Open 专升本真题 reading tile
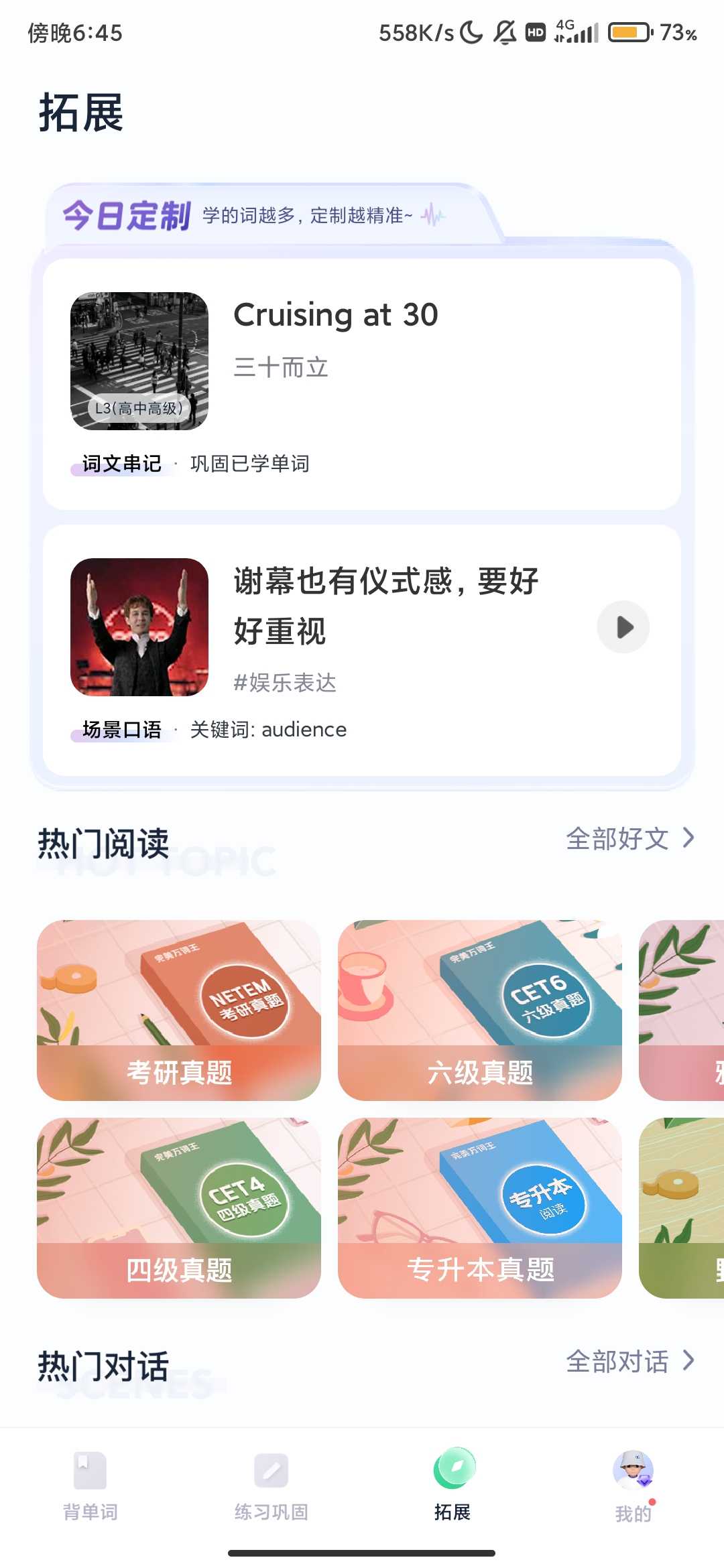The width and height of the screenshot is (724, 1568). [479, 1207]
